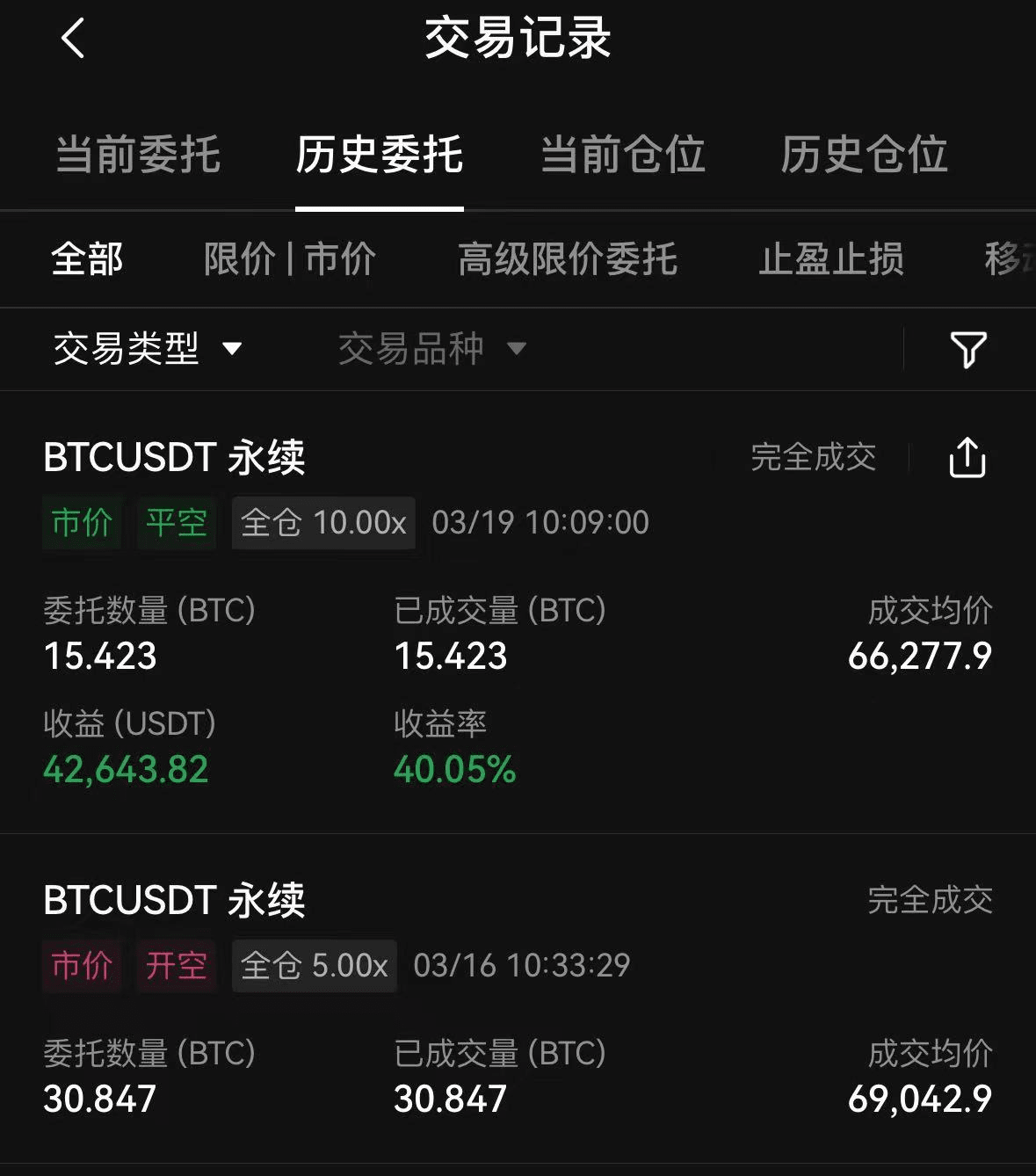This screenshot has height=1176, width=1036.
Task: Enable the 高级限价委托 filter
Action: 569,261
